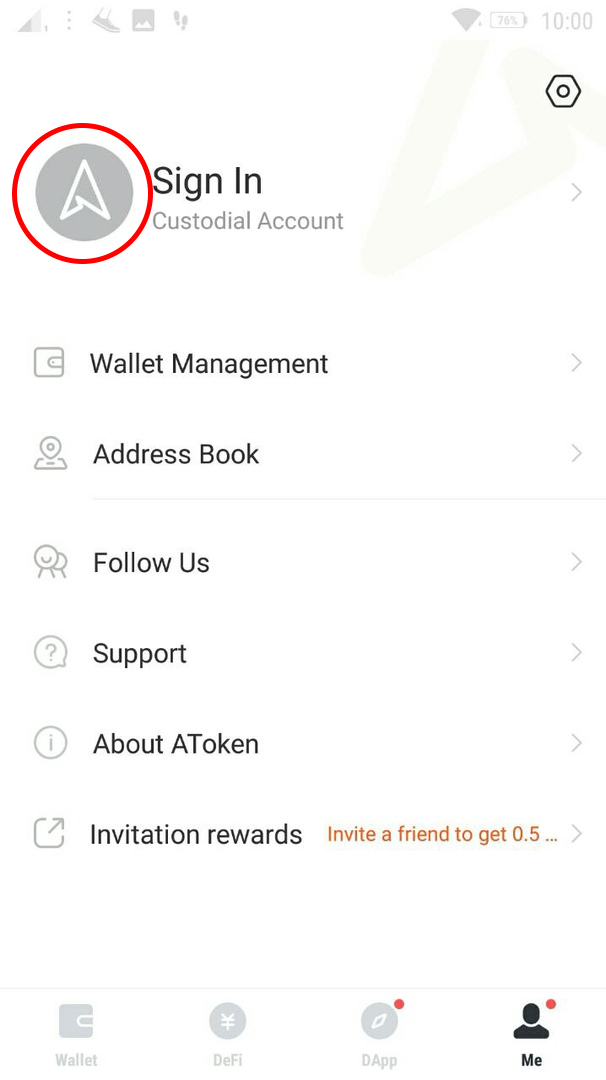Go to the Address Book

(176, 454)
